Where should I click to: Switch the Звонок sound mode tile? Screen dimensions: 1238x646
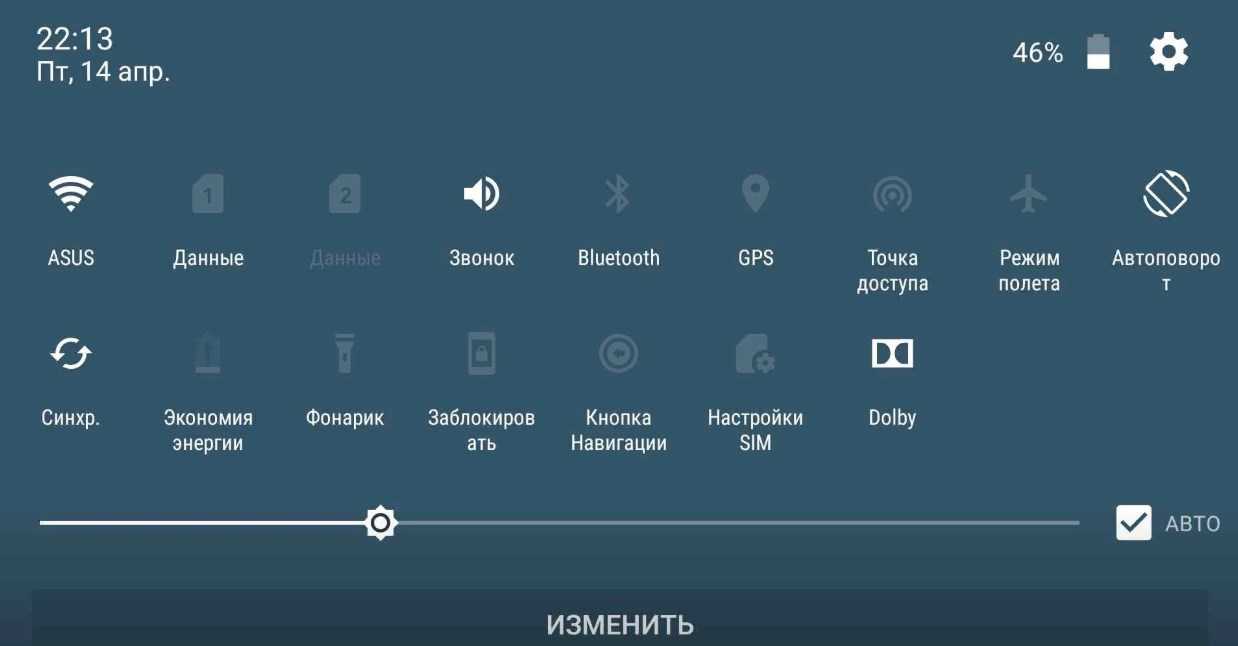click(x=481, y=194)
